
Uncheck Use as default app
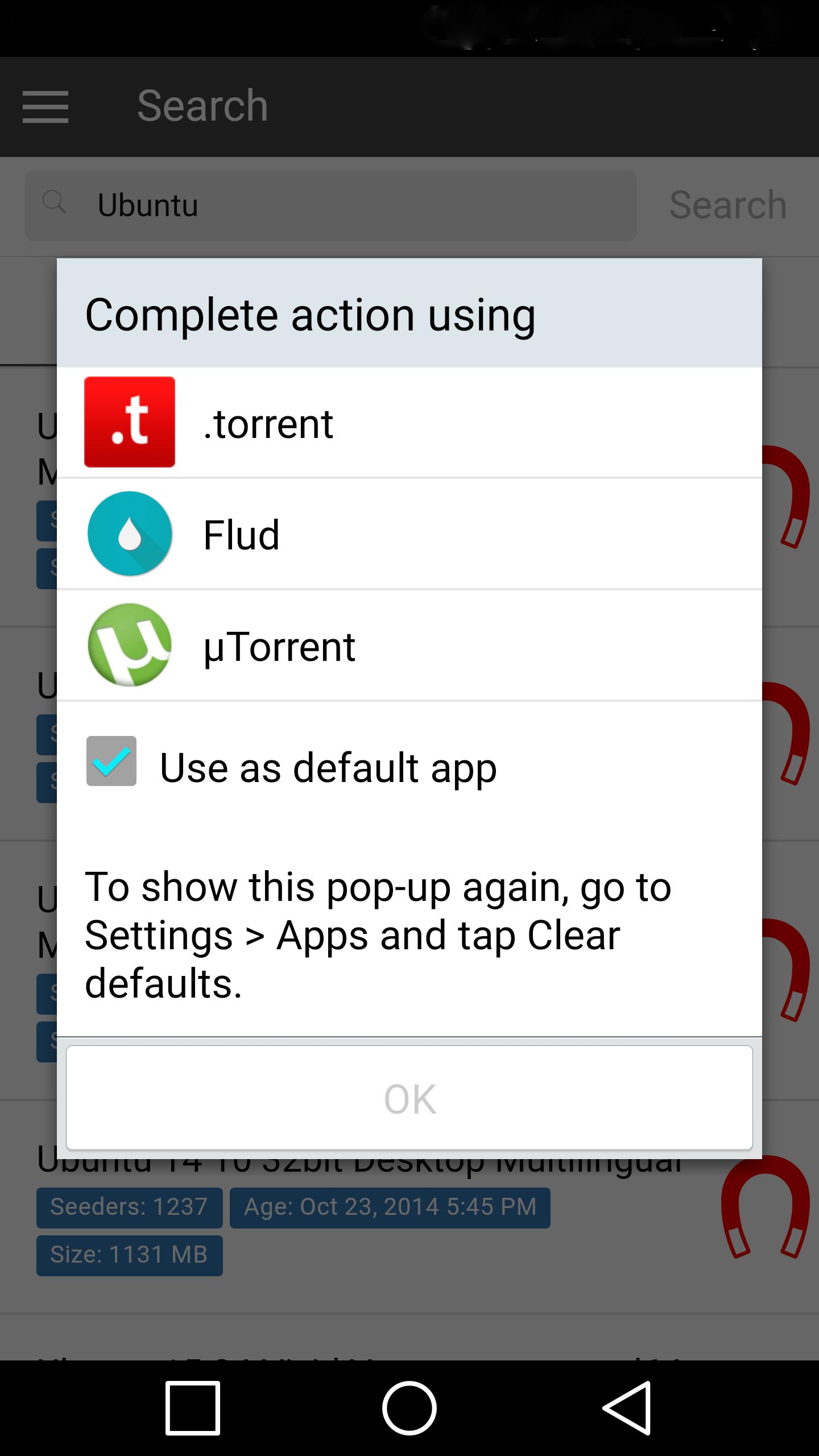click(111, 761)
